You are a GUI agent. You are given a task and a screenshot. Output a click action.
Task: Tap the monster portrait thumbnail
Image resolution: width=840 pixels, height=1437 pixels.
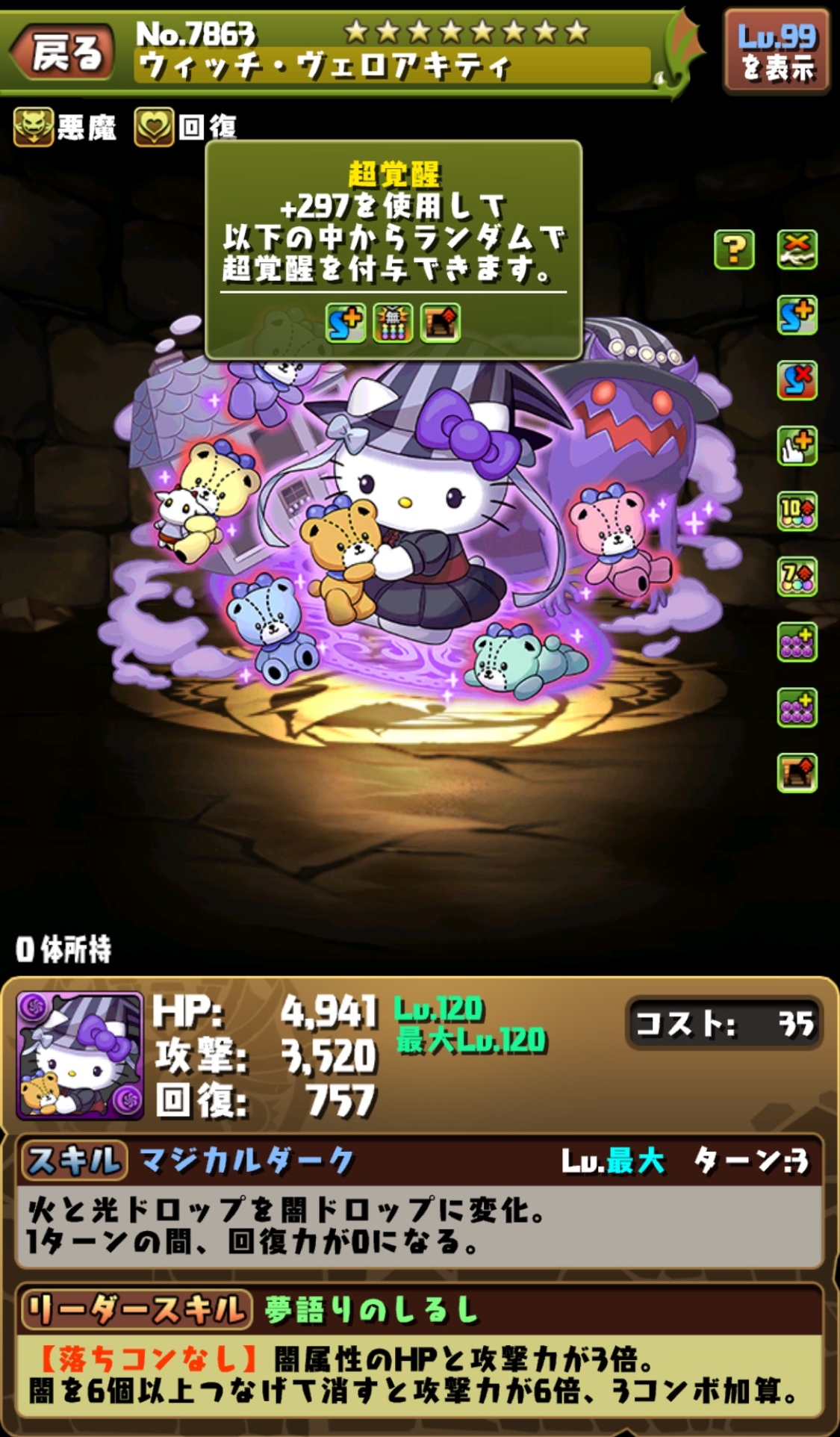[x=80, y=1055]
